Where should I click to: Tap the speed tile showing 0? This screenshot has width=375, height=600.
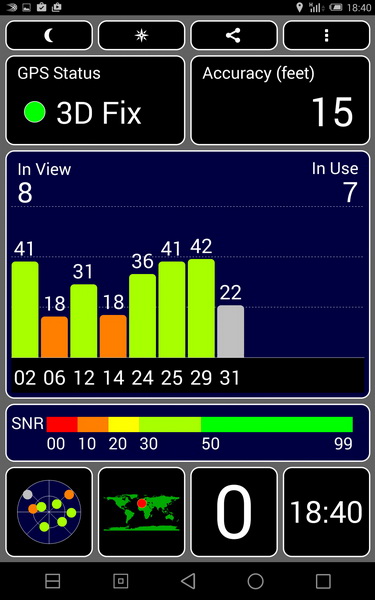[234, 512]
